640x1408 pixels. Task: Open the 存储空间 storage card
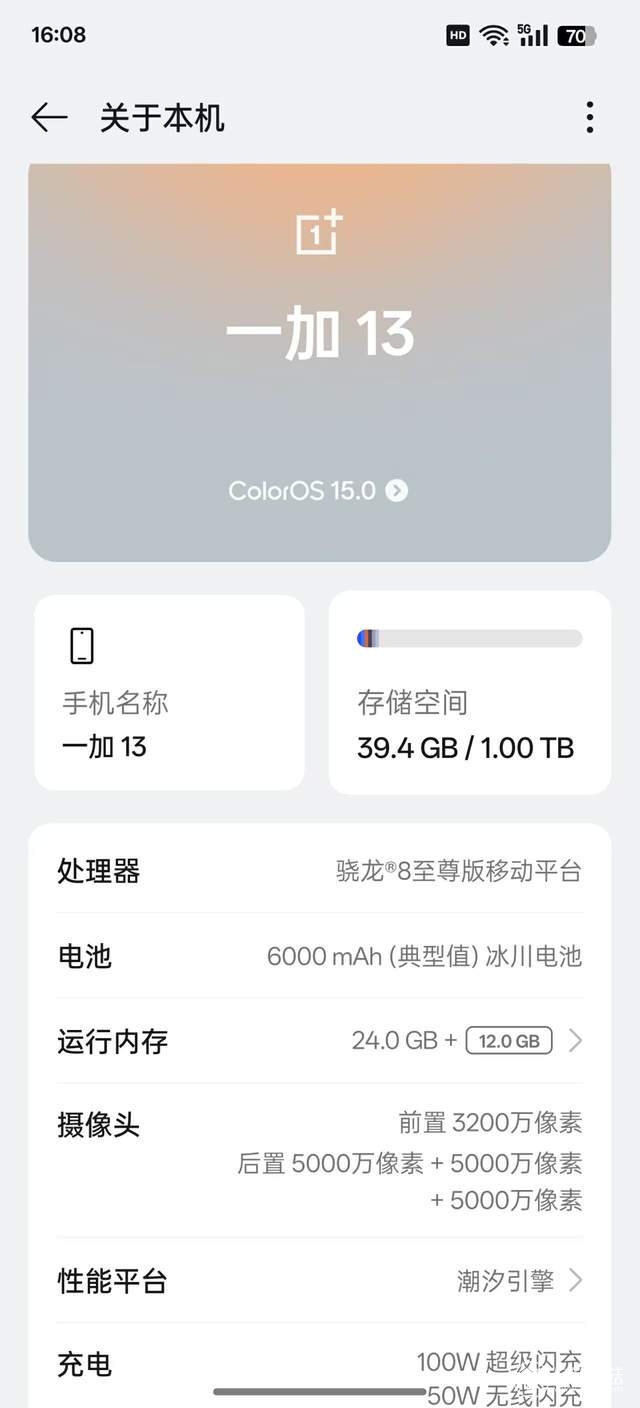click(469, 692)
